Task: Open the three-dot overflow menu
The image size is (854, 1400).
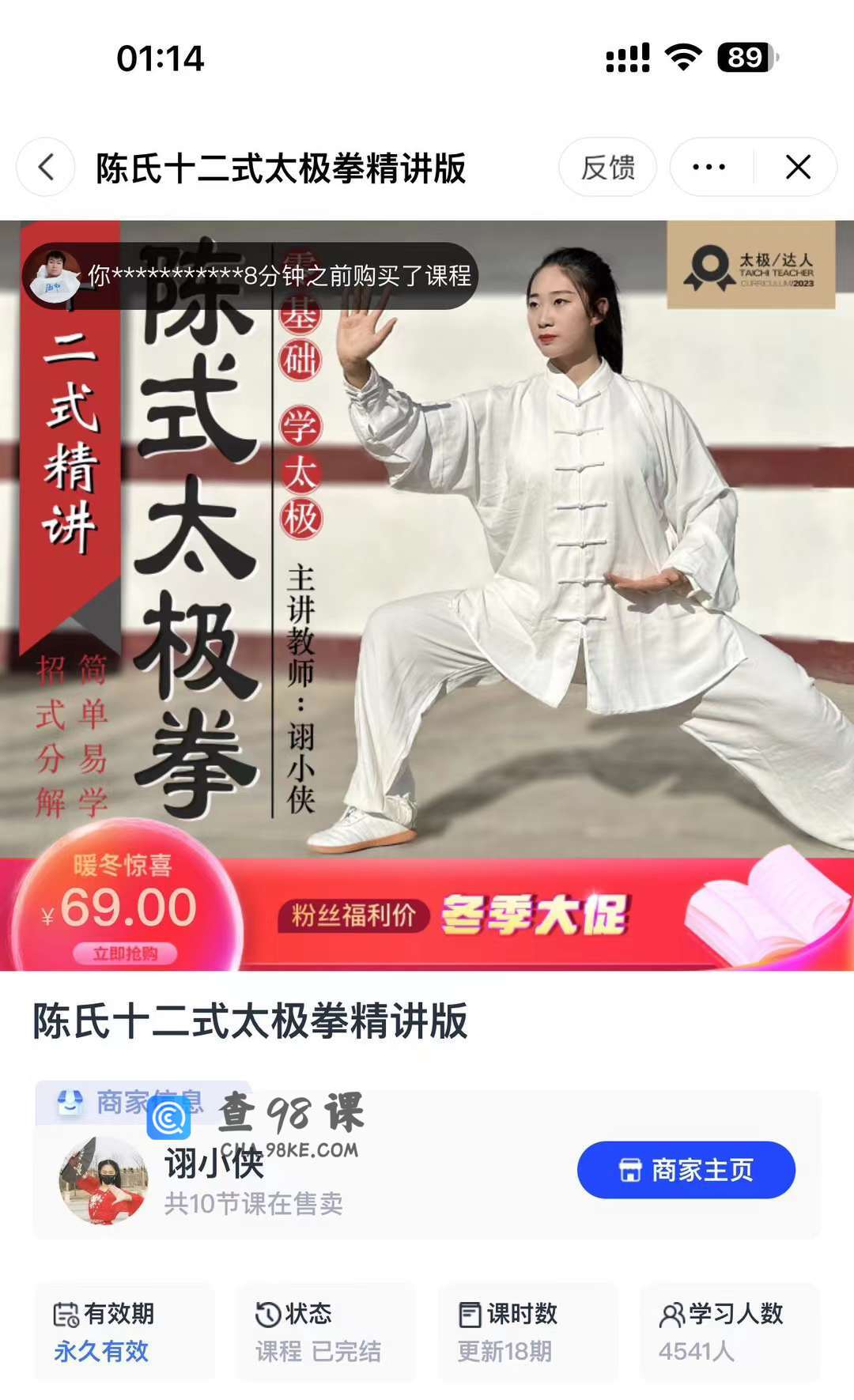Action: click(709, 168)
